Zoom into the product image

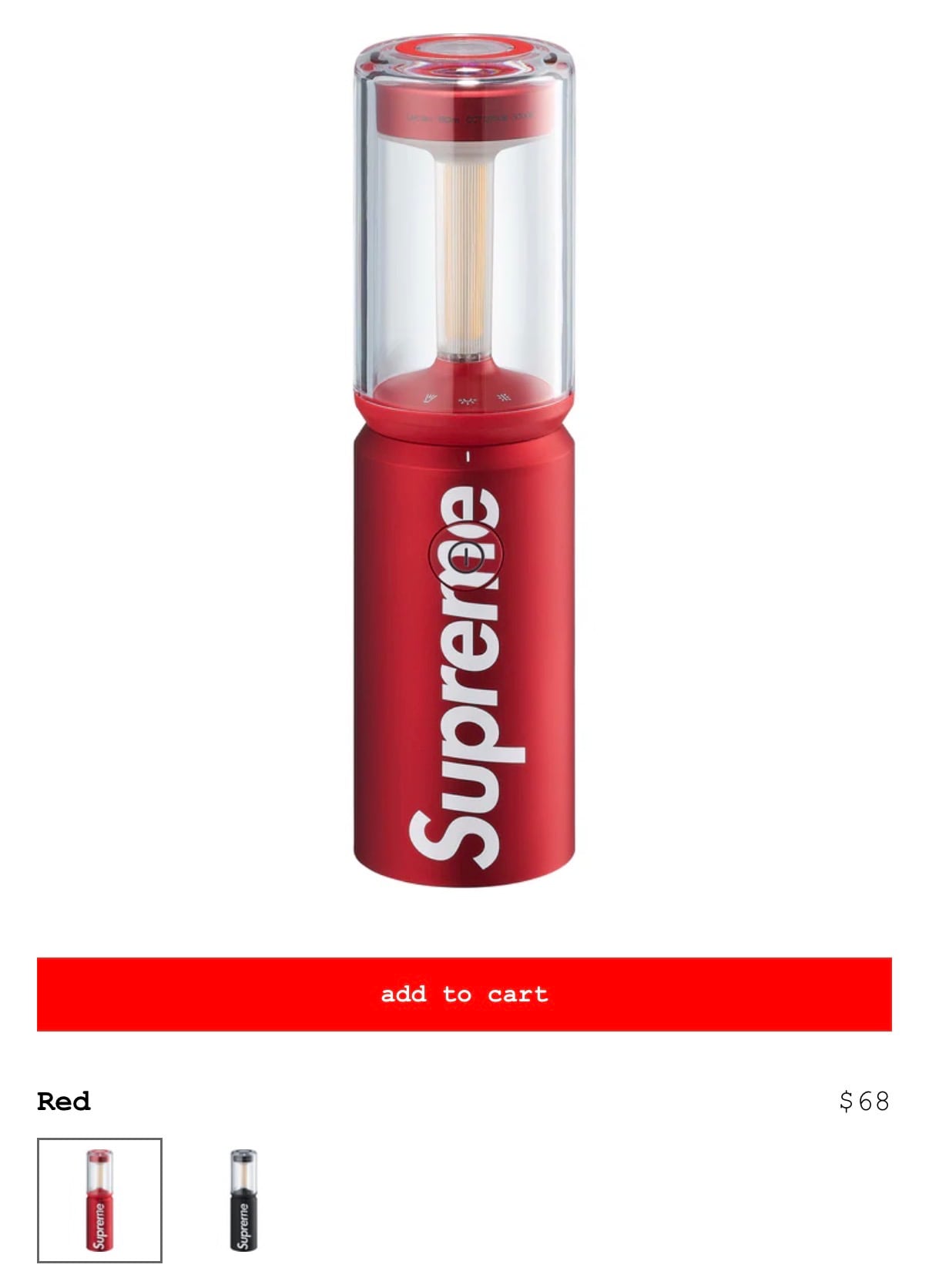pyautogui.click(x=465, y=552)
